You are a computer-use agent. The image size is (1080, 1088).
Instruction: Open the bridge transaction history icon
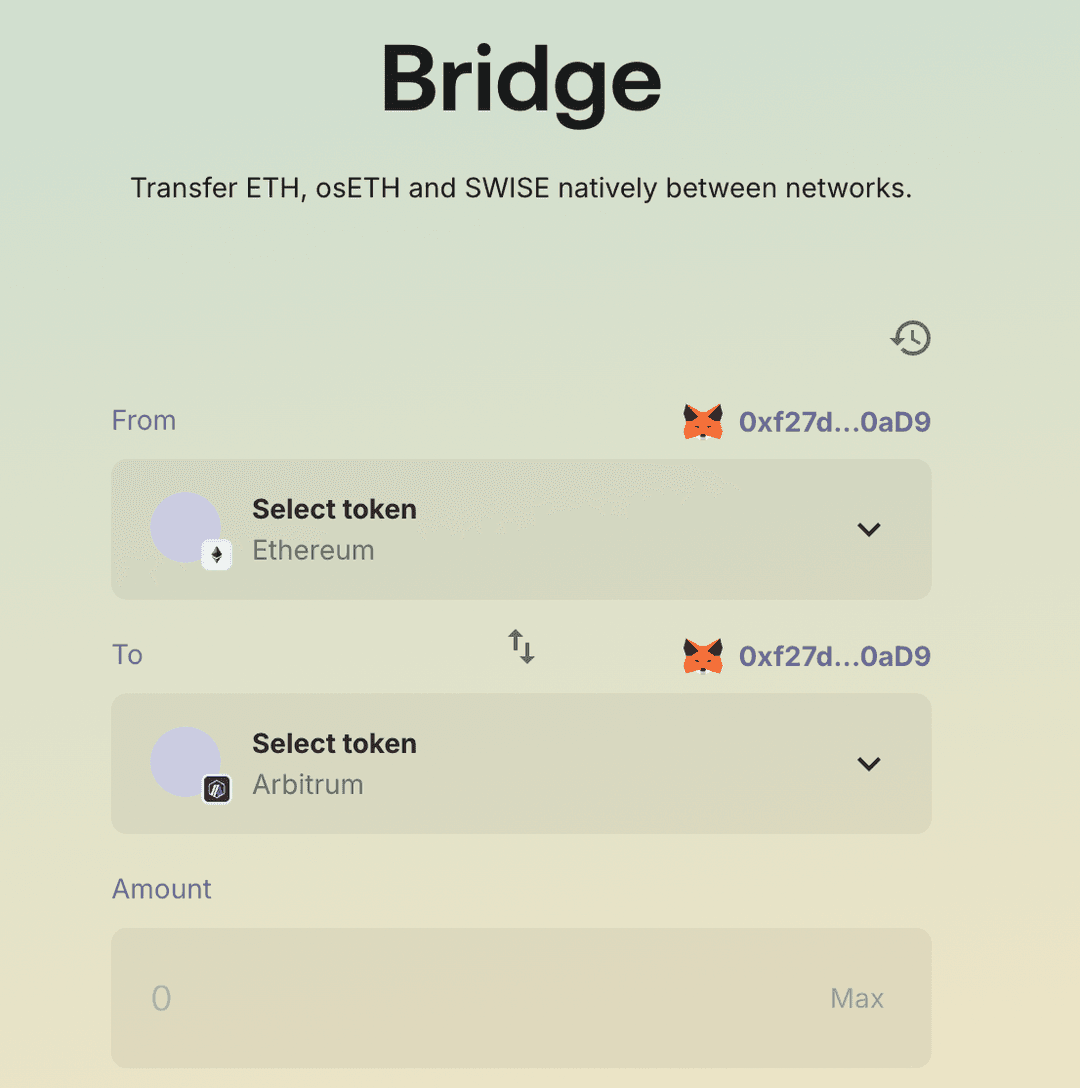point(910,339)
